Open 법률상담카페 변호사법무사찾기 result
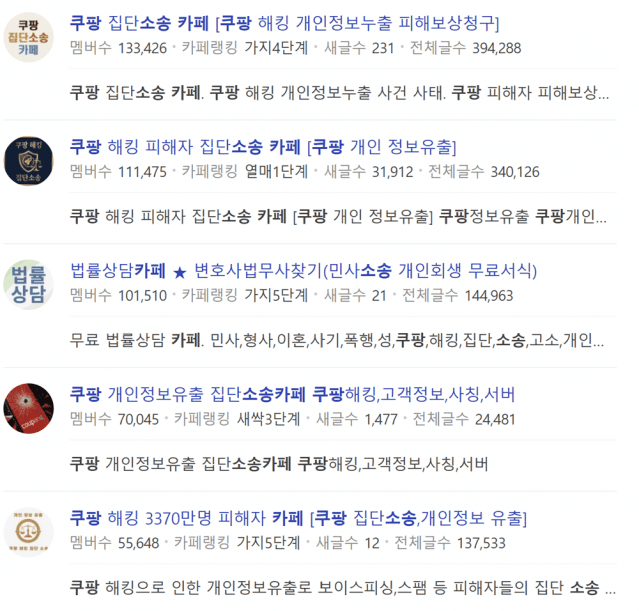Image resolution: width=639 pixels, height=611 pixels. 303,270
